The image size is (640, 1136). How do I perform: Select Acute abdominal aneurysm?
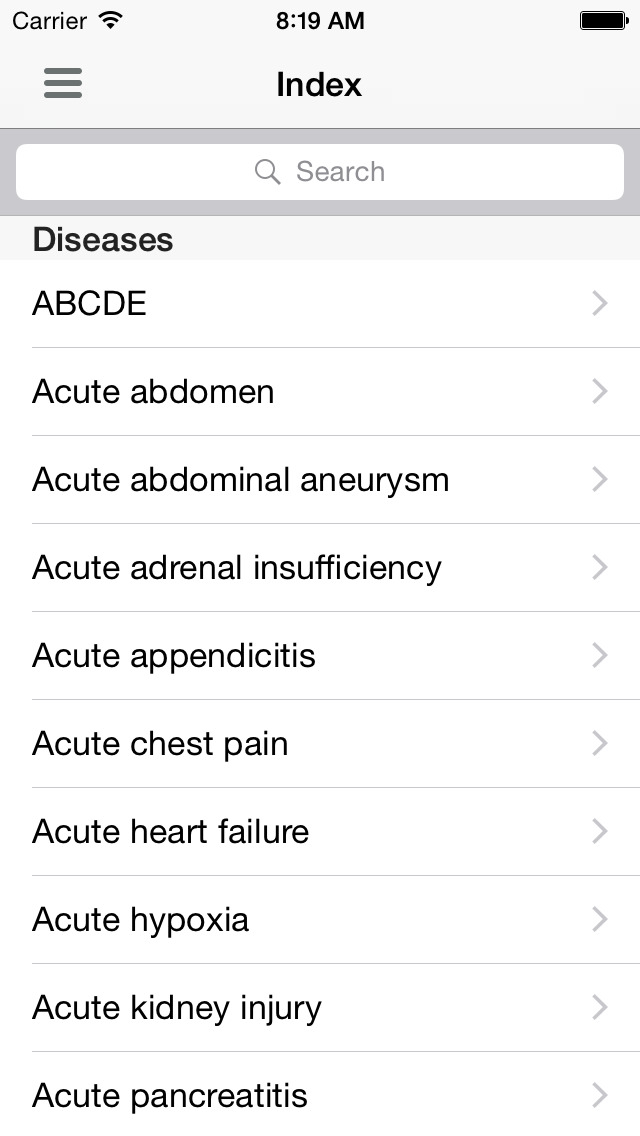pos(320,480)
